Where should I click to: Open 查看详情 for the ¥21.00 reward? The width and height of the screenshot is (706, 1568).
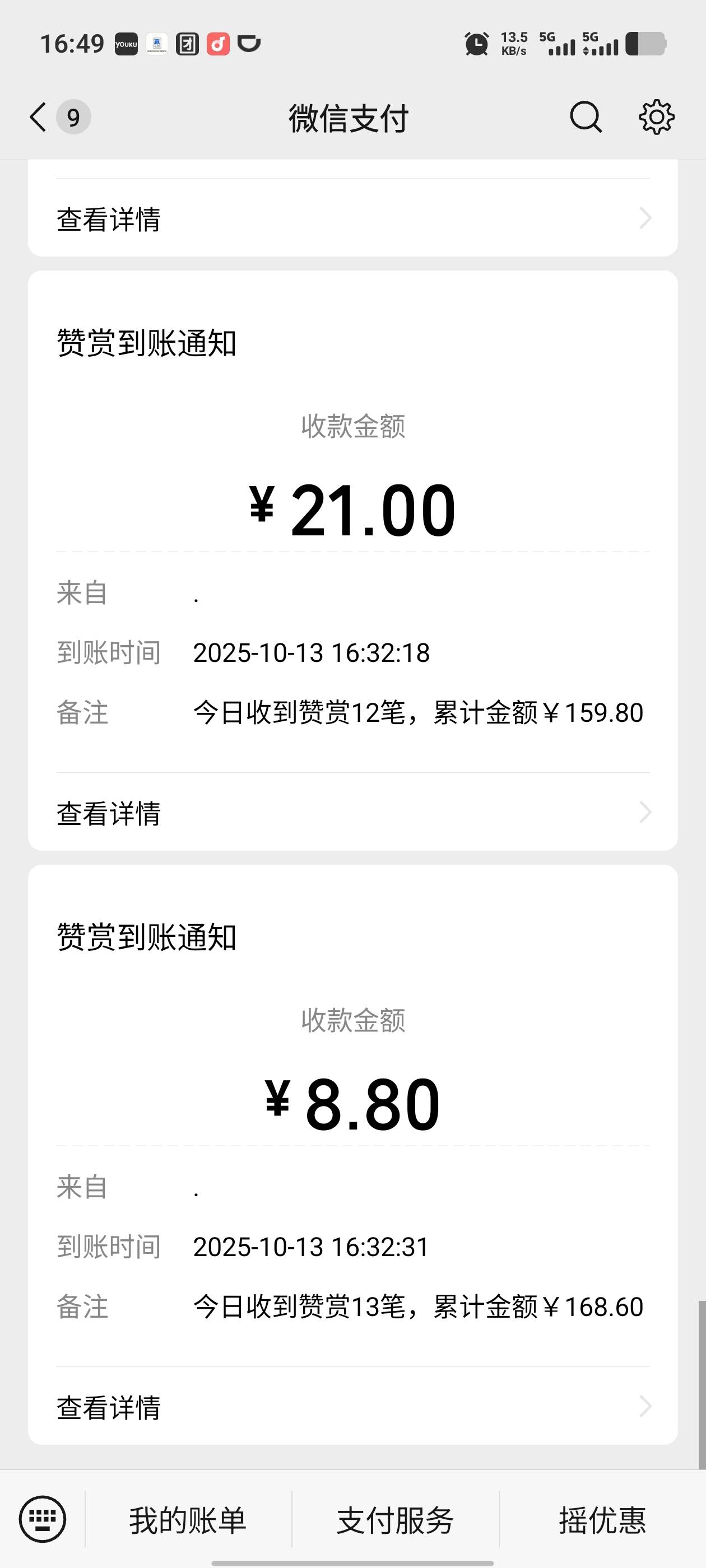tap(352, 813)
